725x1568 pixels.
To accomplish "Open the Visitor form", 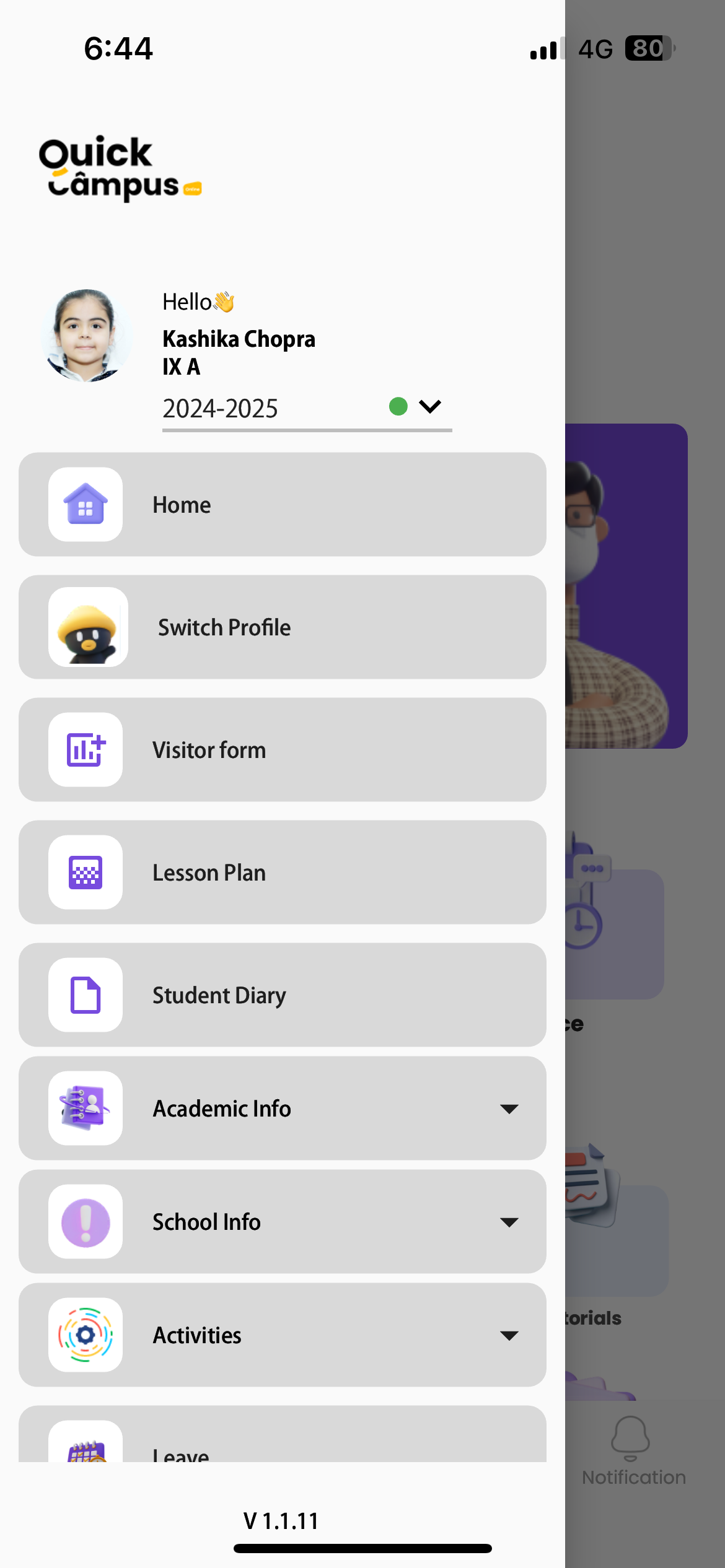I will coord(282,750).
